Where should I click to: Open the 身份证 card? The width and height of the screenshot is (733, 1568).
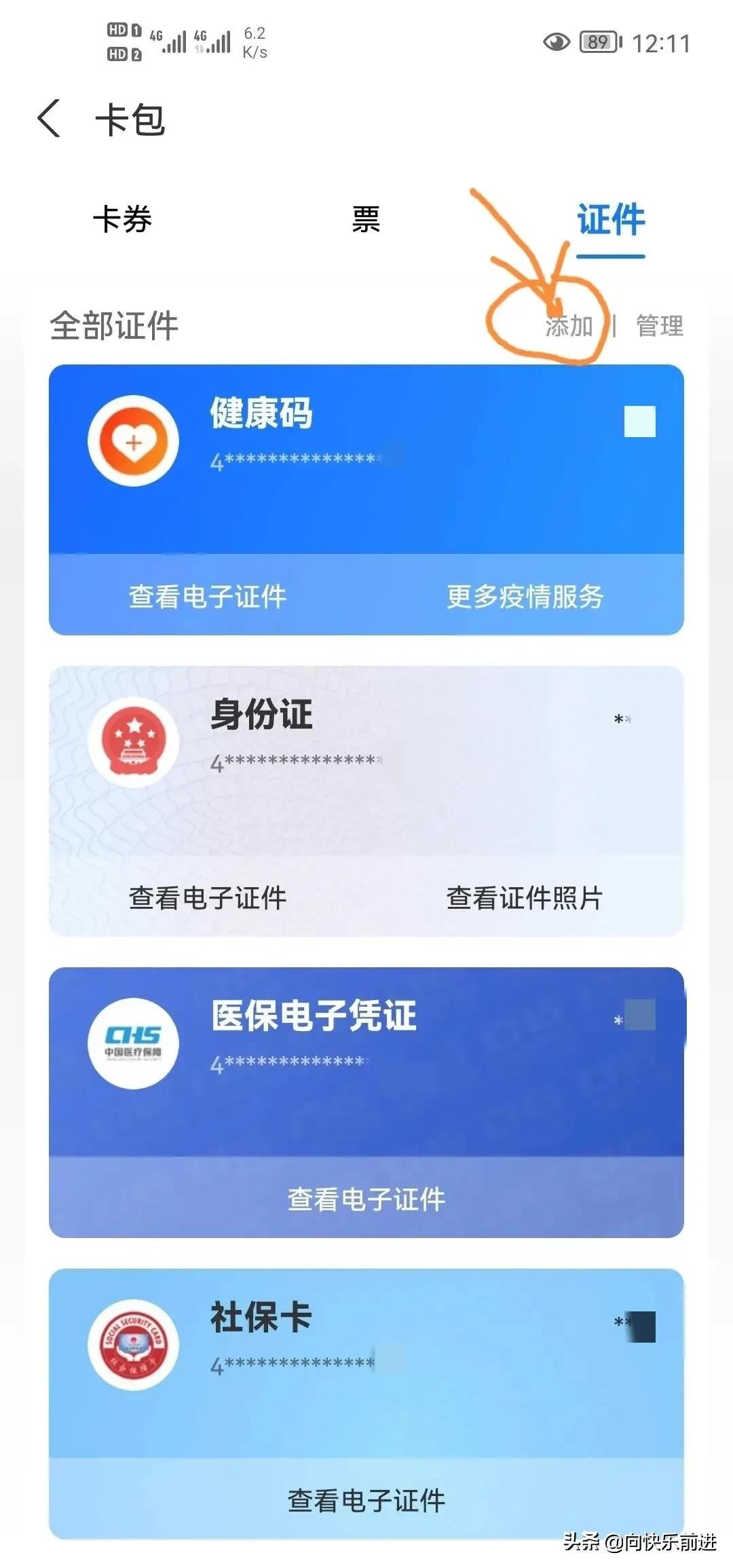366,760
